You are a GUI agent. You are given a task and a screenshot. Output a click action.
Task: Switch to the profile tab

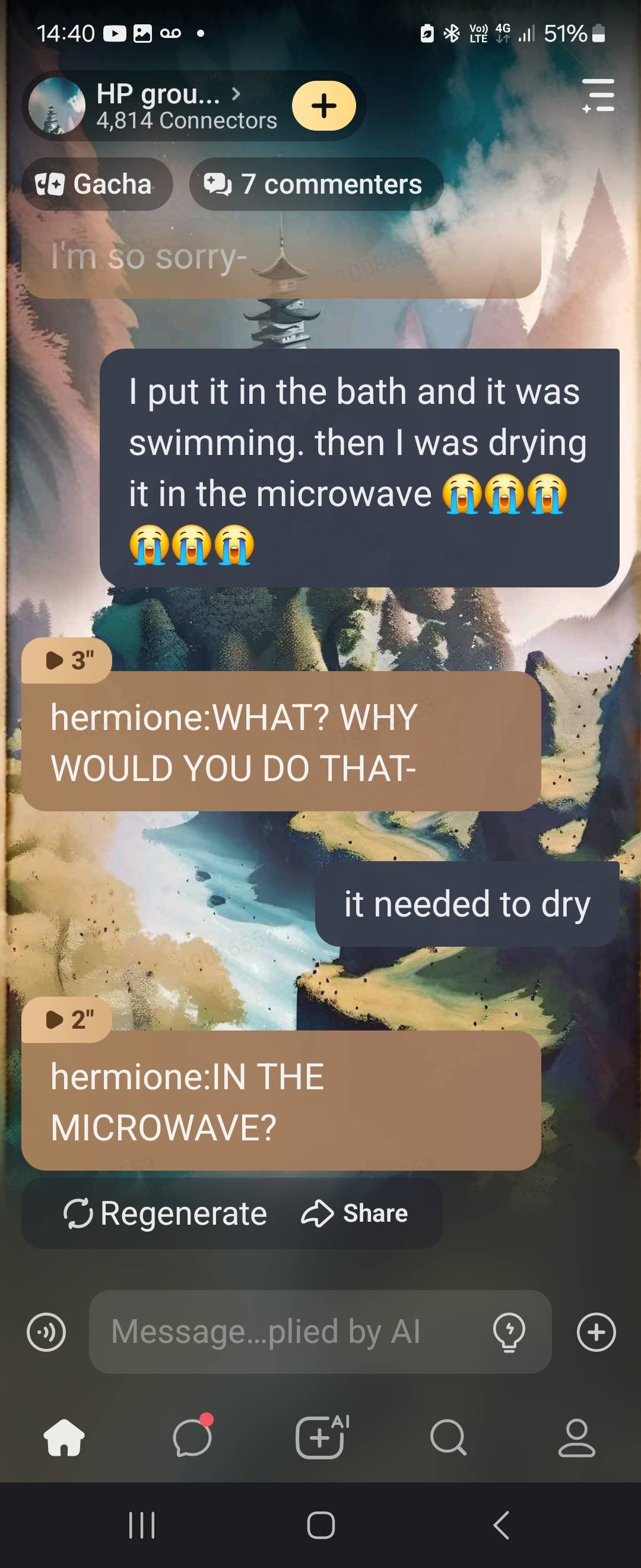pyautogui.click(x=576, y=1438)
